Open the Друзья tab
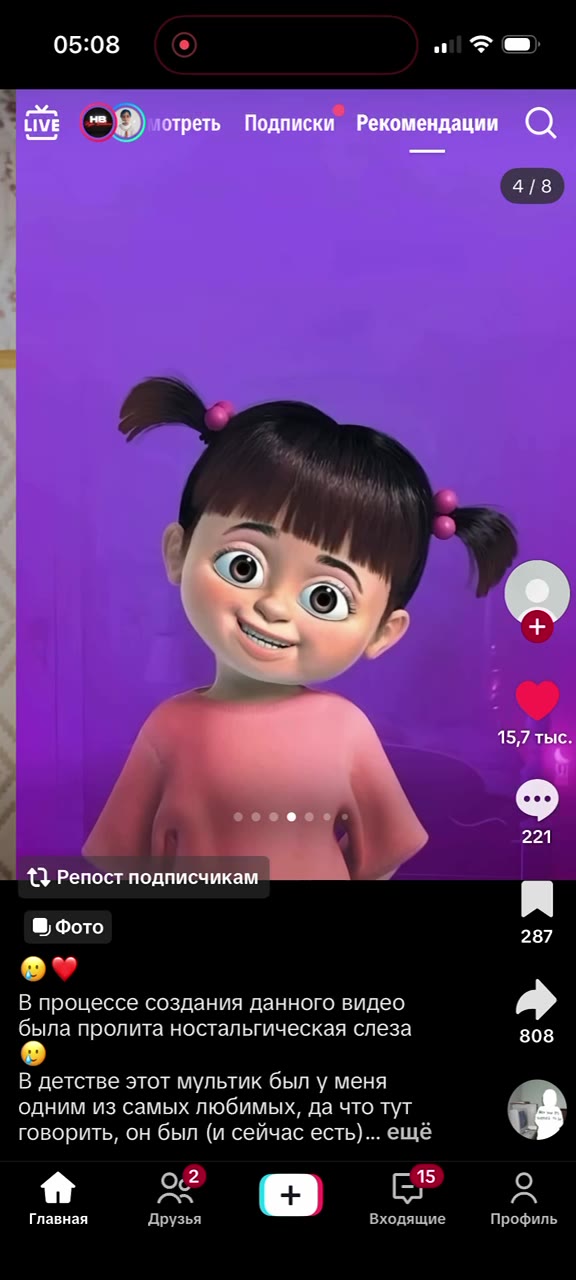Screen dimensions: 576x1280 coord(175,1198)
